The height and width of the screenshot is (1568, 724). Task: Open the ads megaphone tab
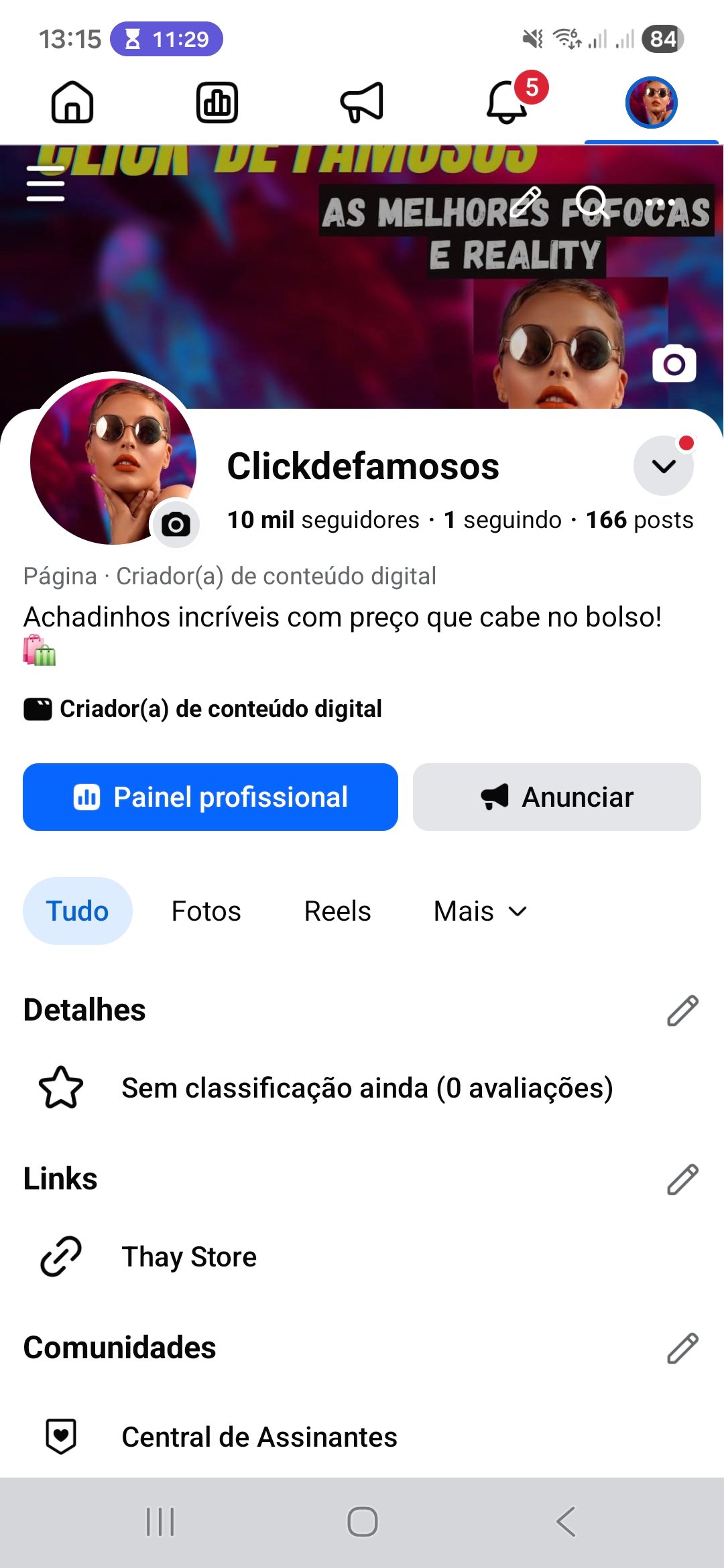click(362, 103)
